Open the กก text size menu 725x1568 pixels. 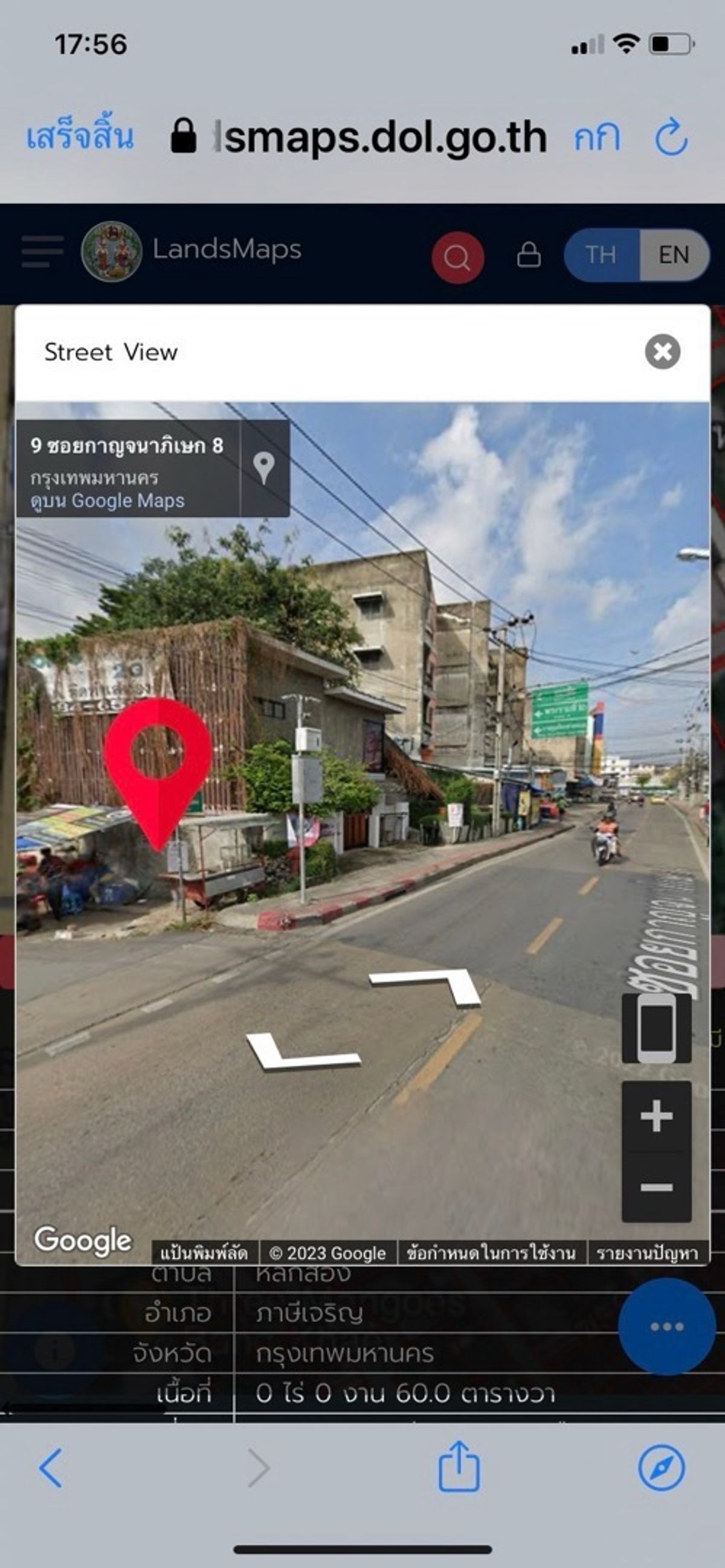click(x=597, y=137)
